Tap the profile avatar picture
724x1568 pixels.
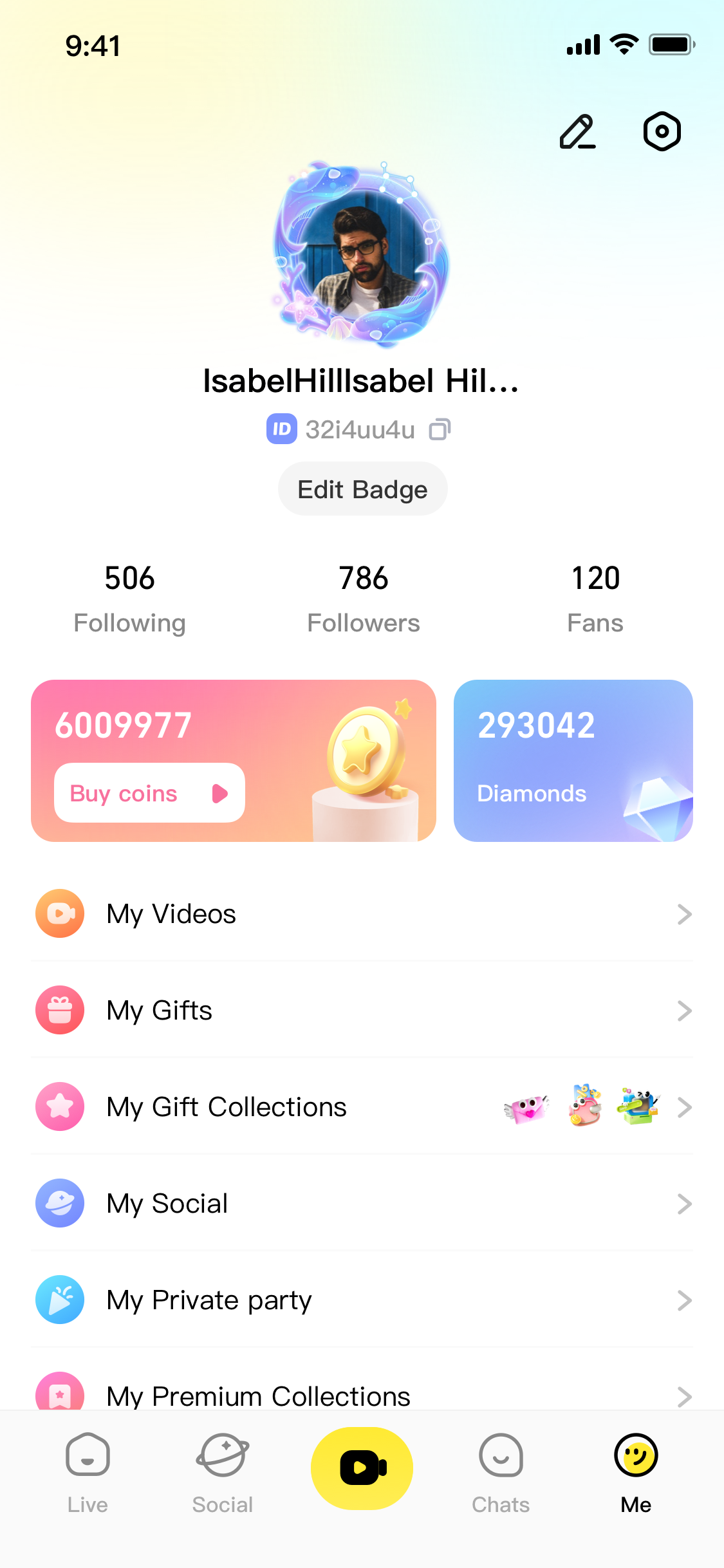pyautogui.click(x=362, y=254)
